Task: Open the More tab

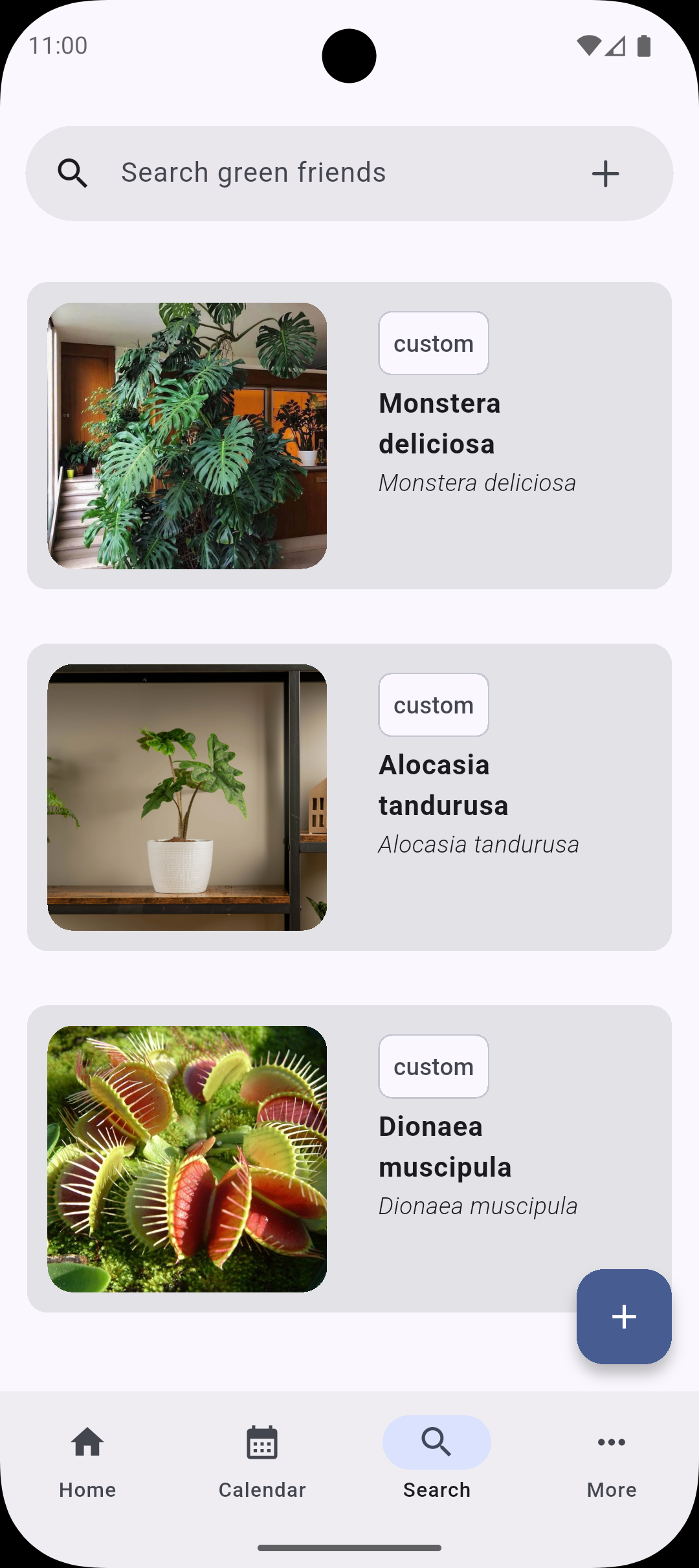Action: pyautogui.click(x=612, y=1461)
